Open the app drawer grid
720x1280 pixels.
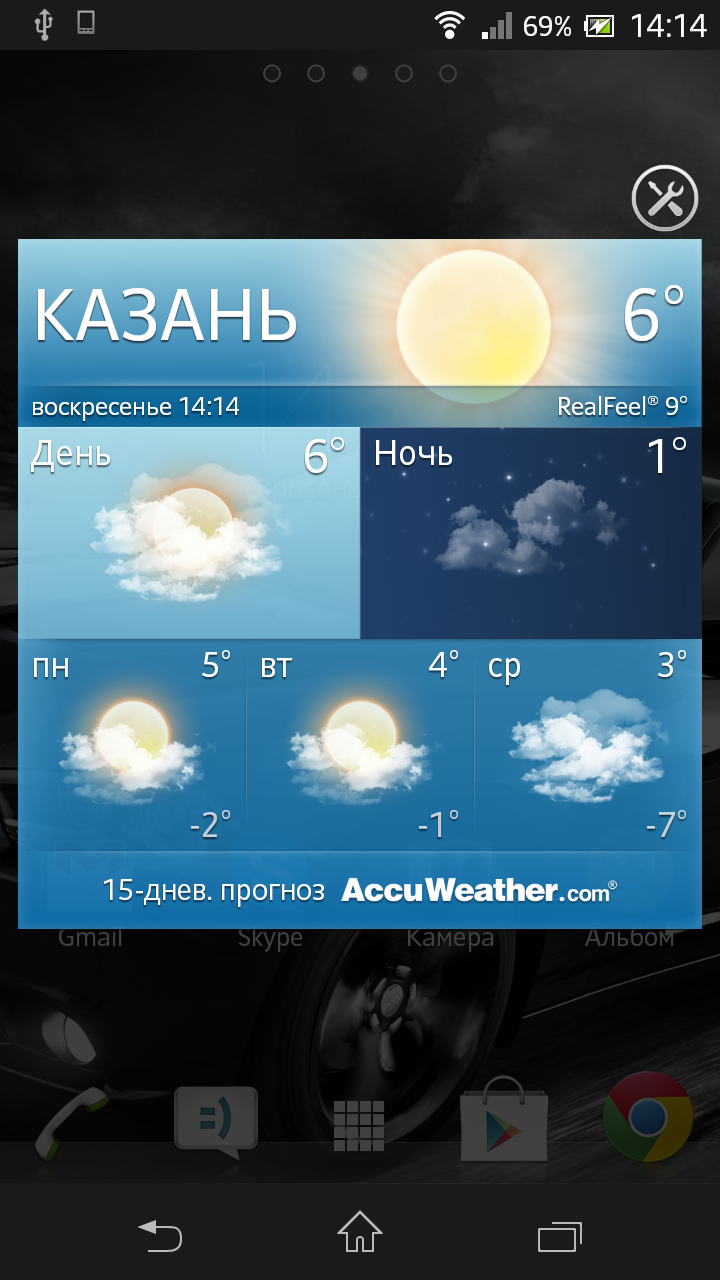pos(359,1126)
